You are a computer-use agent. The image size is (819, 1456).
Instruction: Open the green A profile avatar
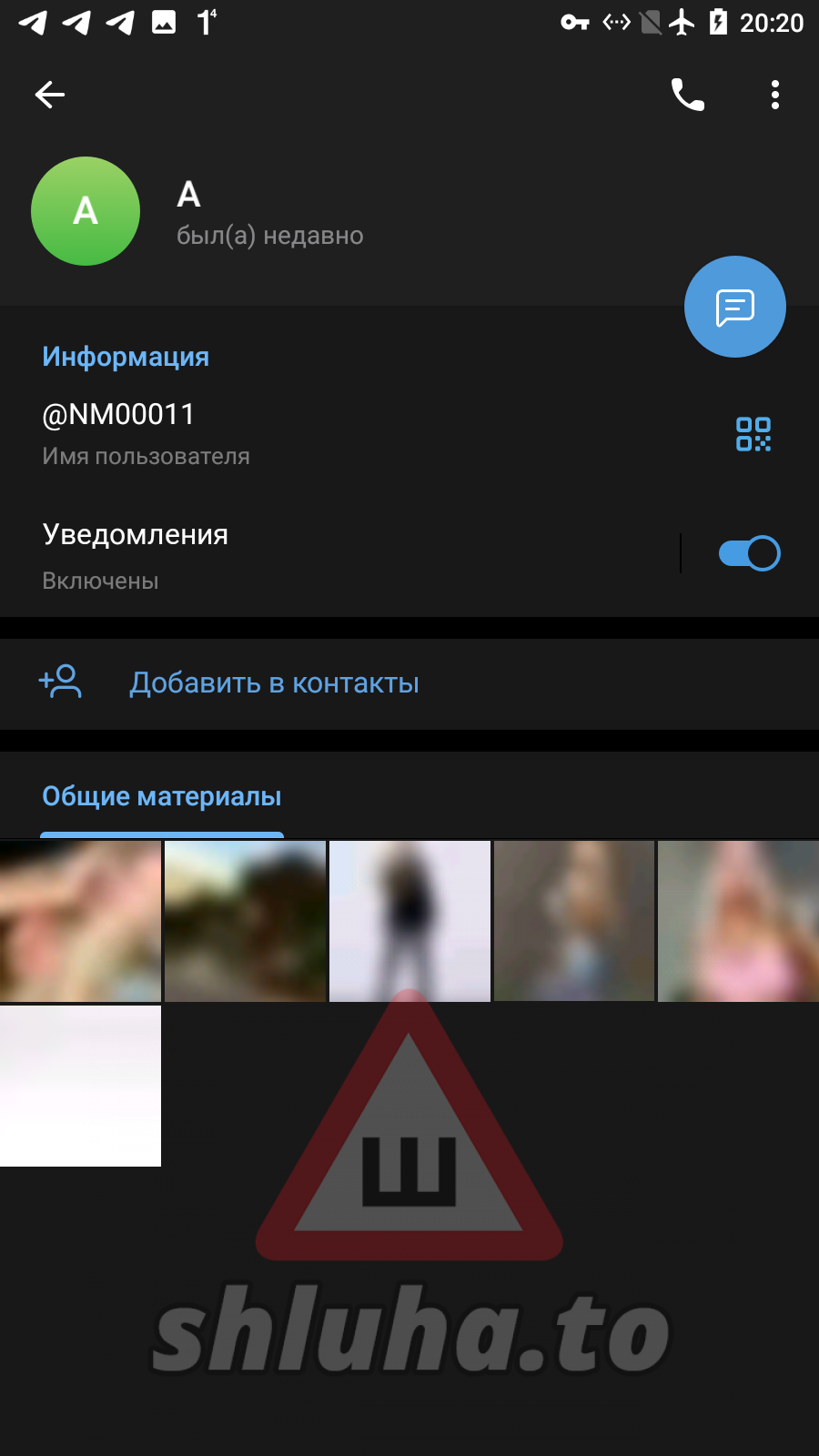tap(86, 211)
